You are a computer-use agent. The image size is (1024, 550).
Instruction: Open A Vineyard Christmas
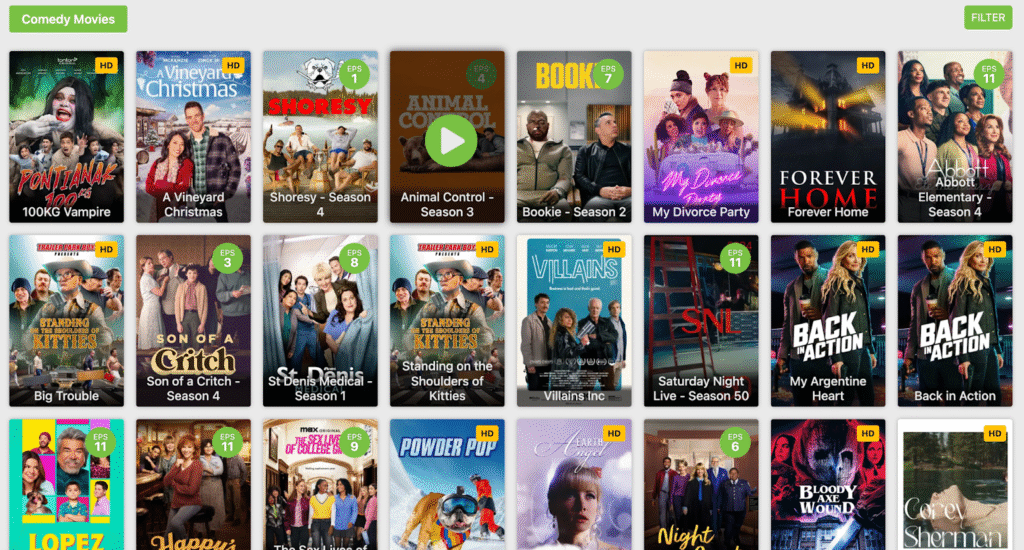point(193,137)
